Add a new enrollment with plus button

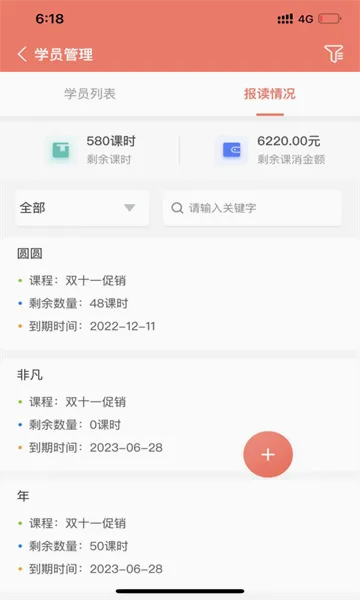tap(268, 455)
